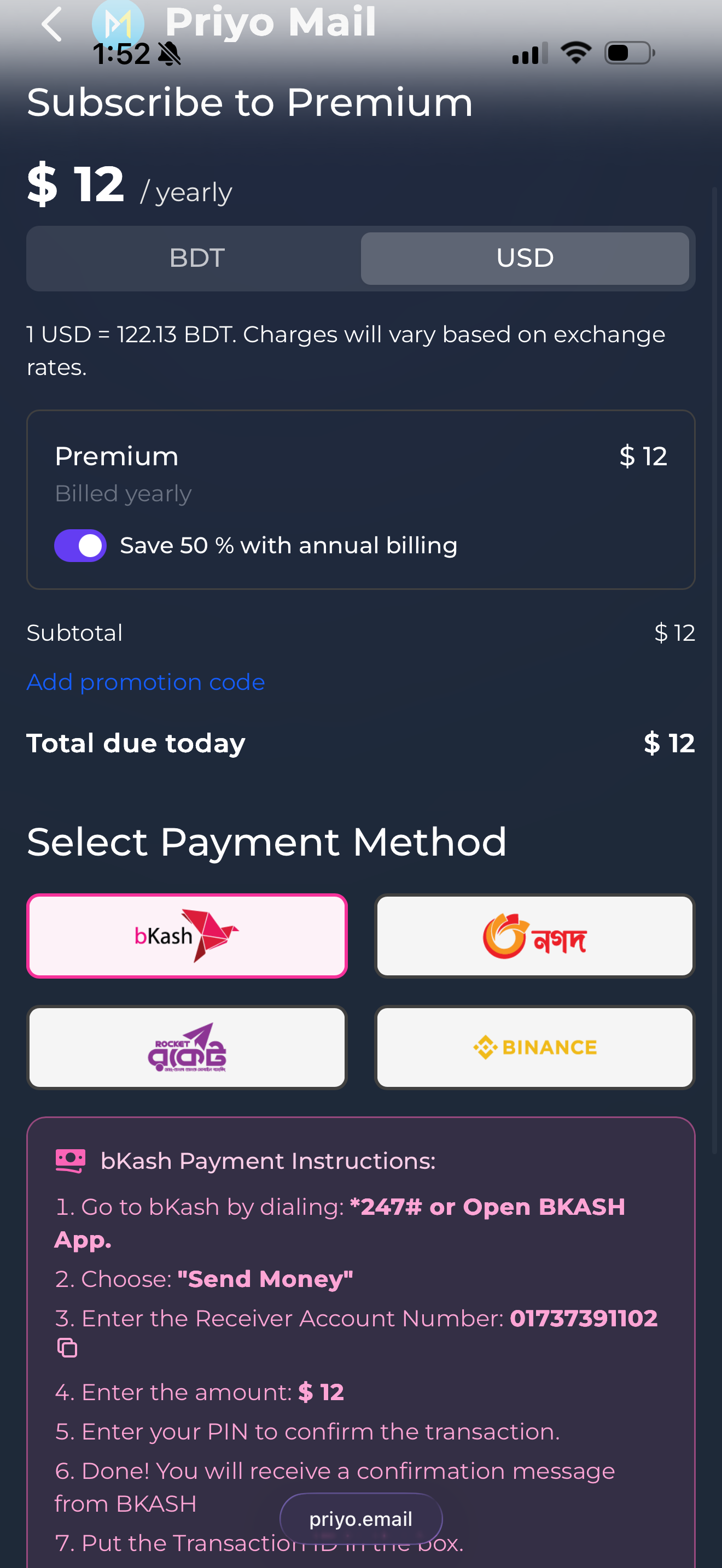Open Add promotion code link

pos(145,682)
